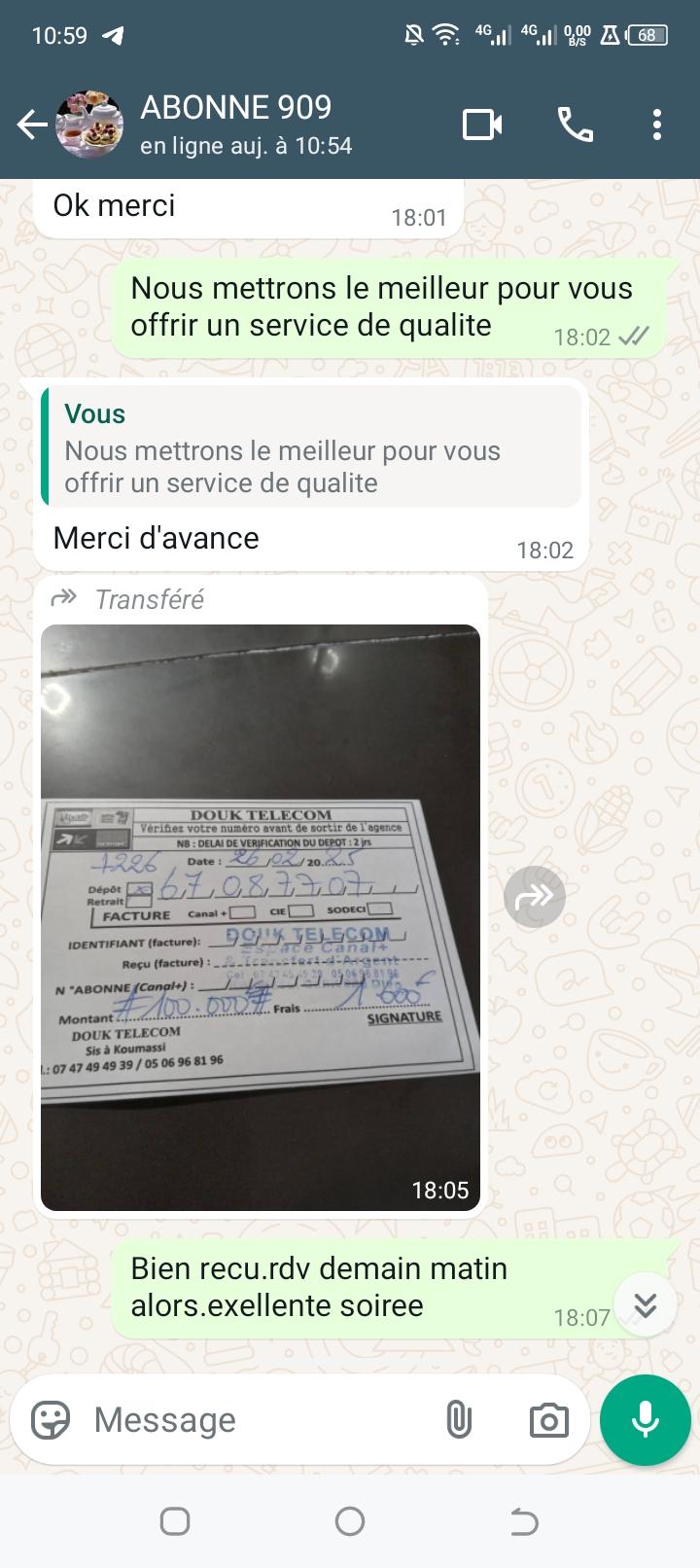Forward the receipt photo message
Viewport: 700px width, 1568px height.
pos(534,896)
